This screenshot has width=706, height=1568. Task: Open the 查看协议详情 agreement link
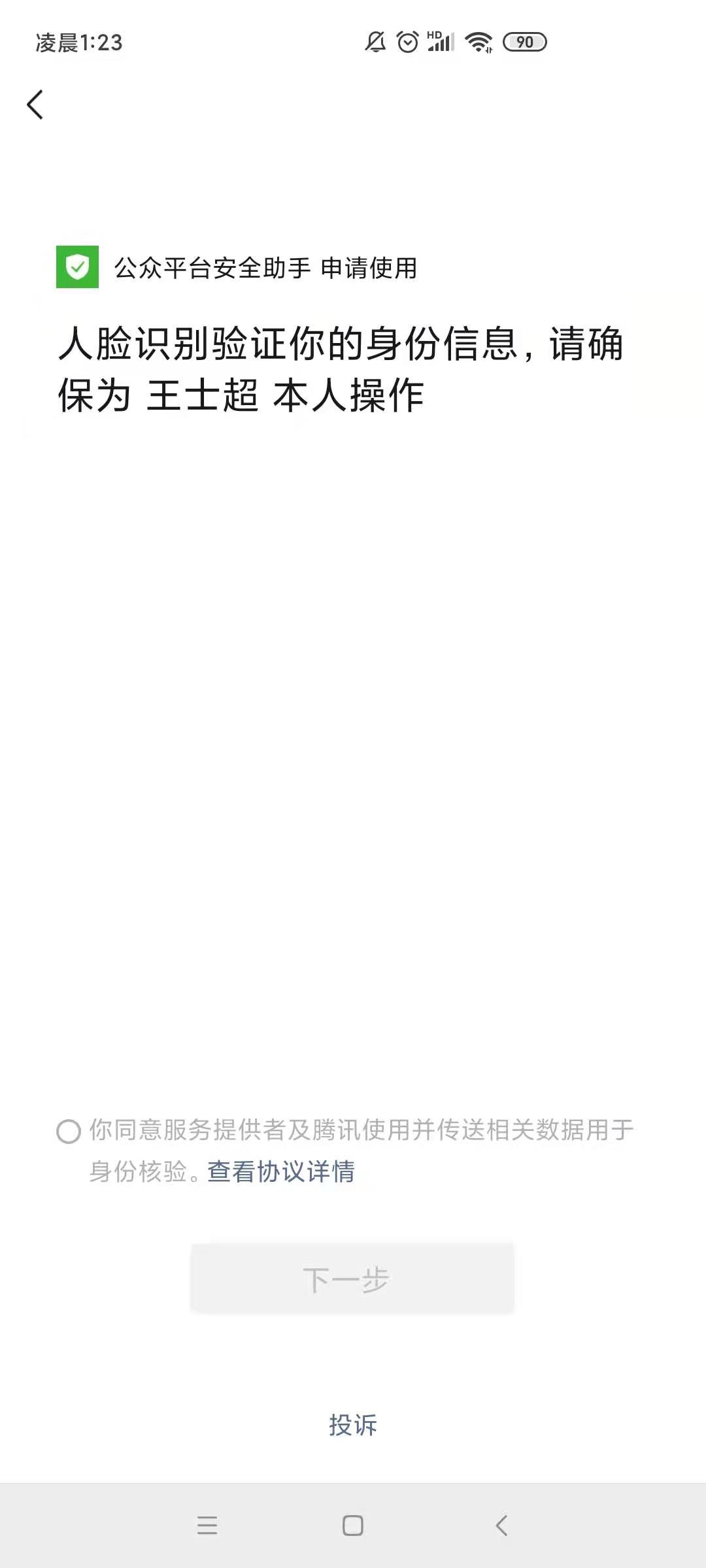click(x=281, y=1171)
